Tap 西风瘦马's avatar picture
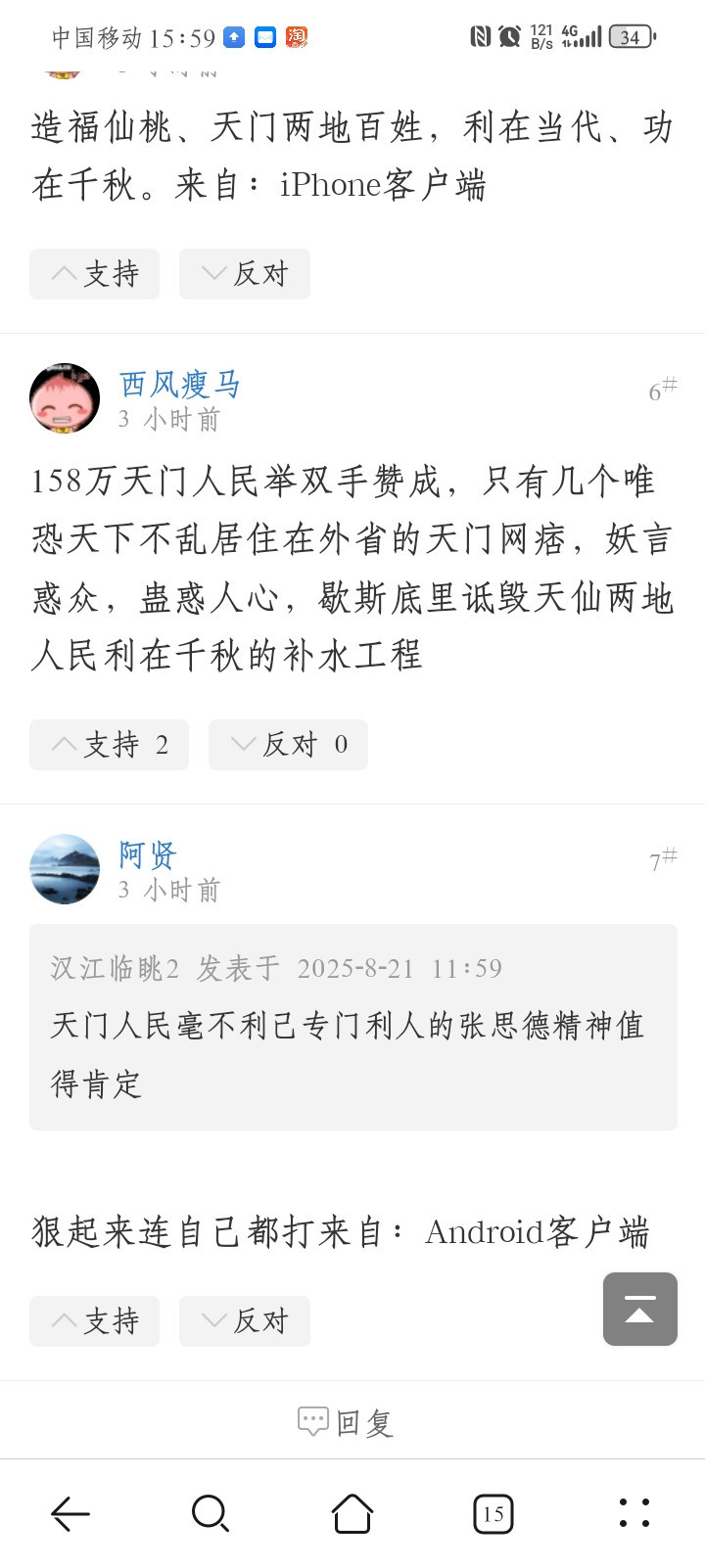Screen dimensions: 705x1568 click(65, 398)
